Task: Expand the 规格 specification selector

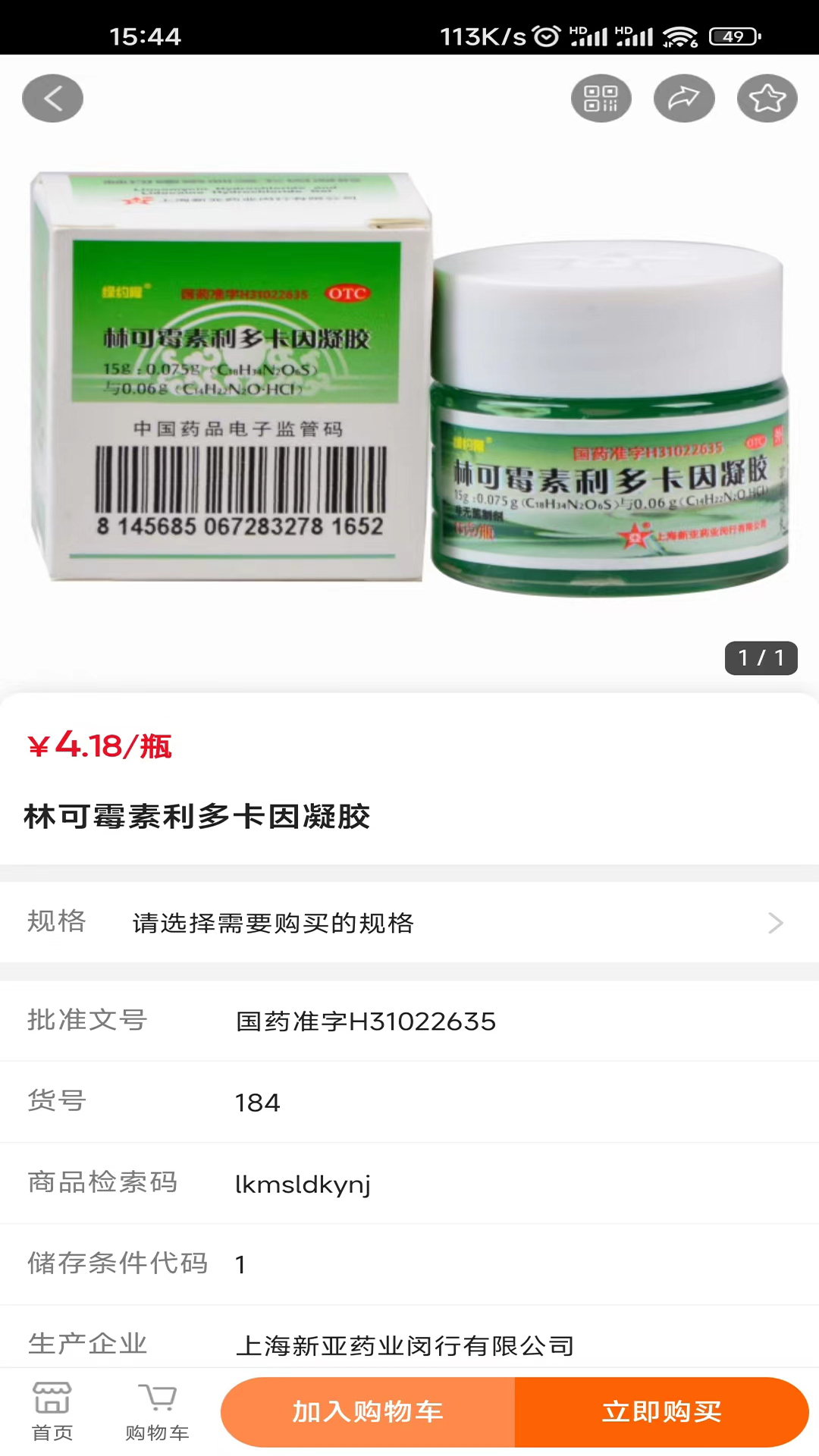Action: (409, 923)
